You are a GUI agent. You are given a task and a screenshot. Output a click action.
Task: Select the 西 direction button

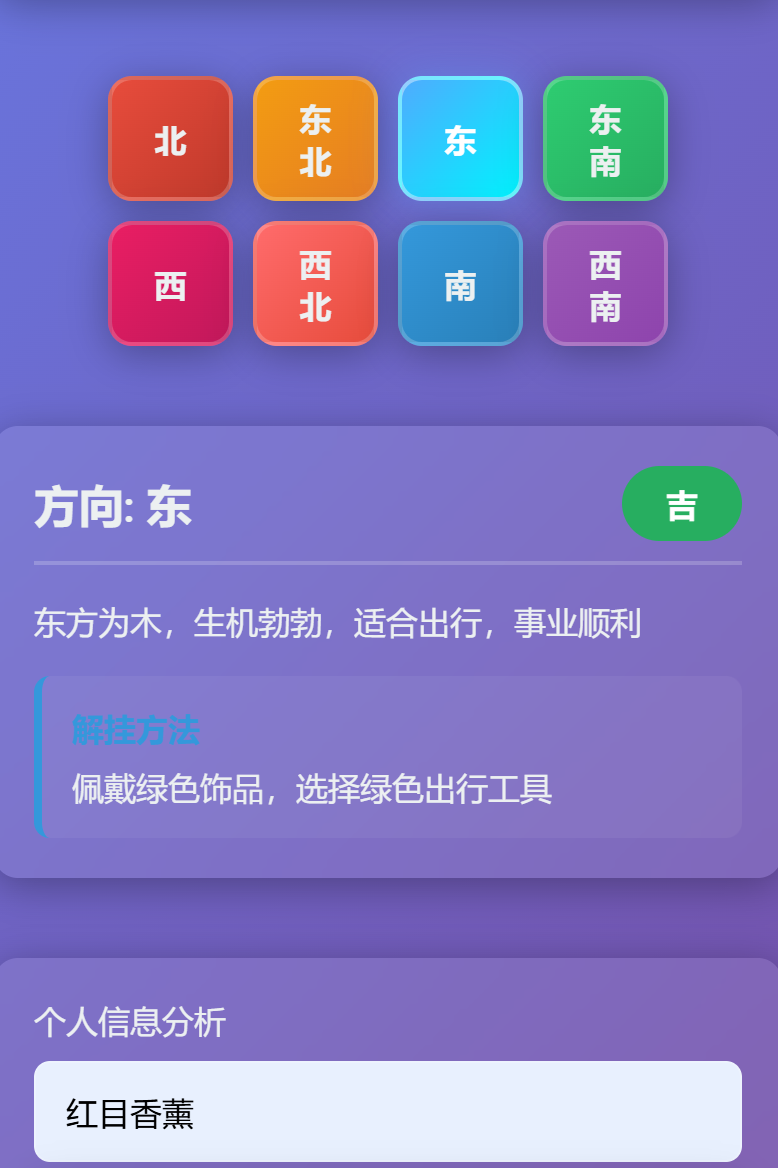pos(170,284)
